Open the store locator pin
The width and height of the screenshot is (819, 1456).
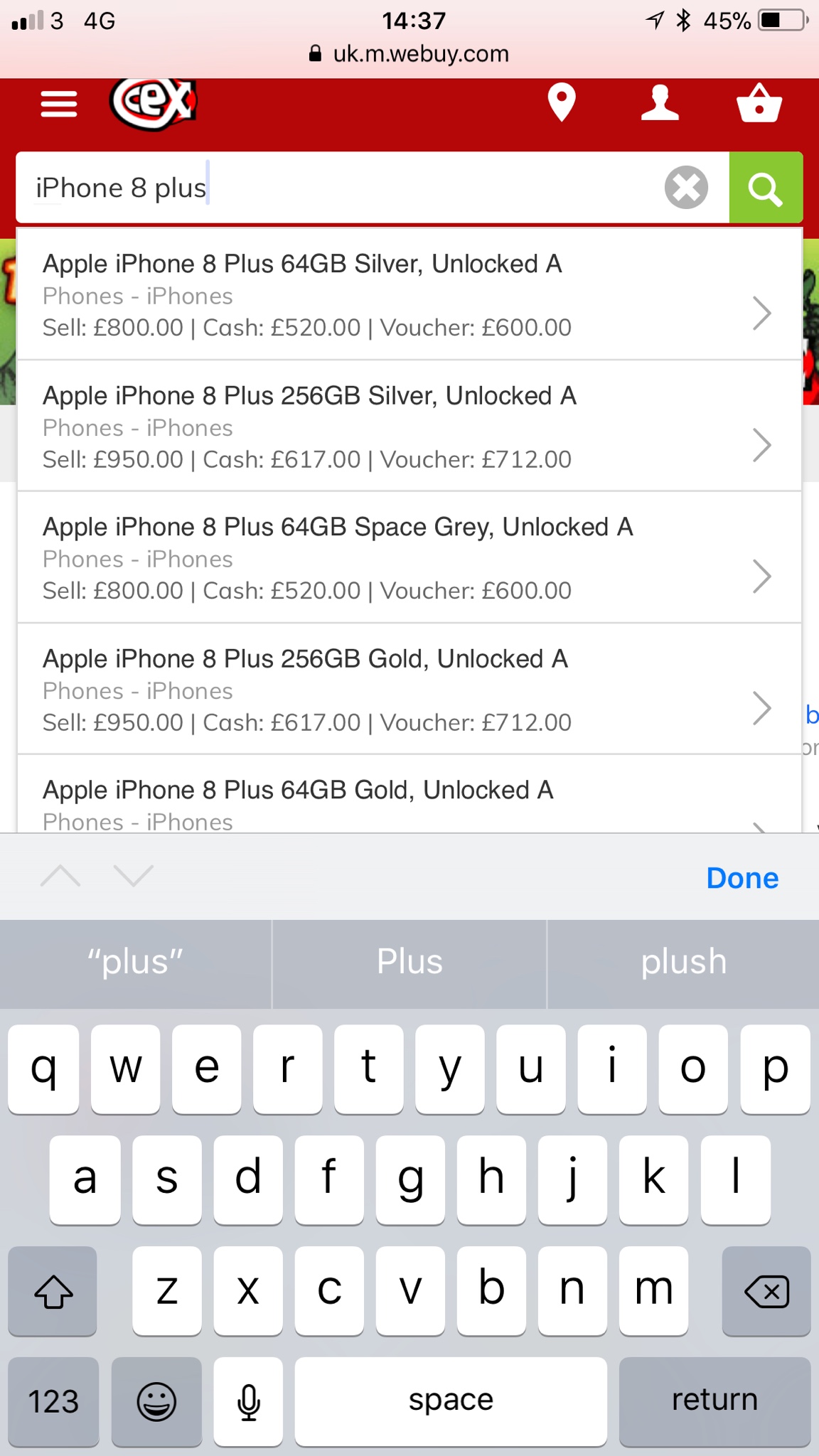click(561, 103)
